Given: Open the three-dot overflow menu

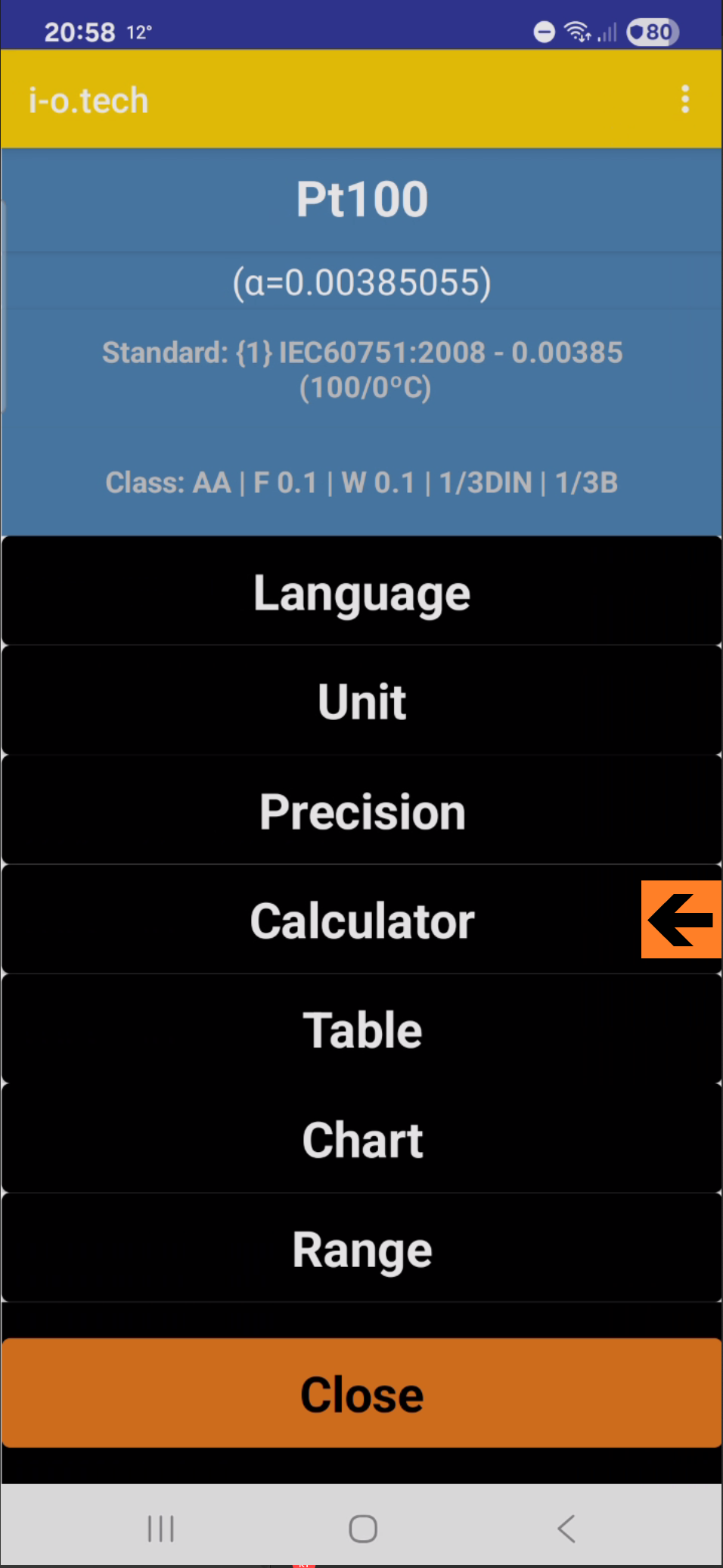Looking at the screenshot, I should [x=685, y=99].
